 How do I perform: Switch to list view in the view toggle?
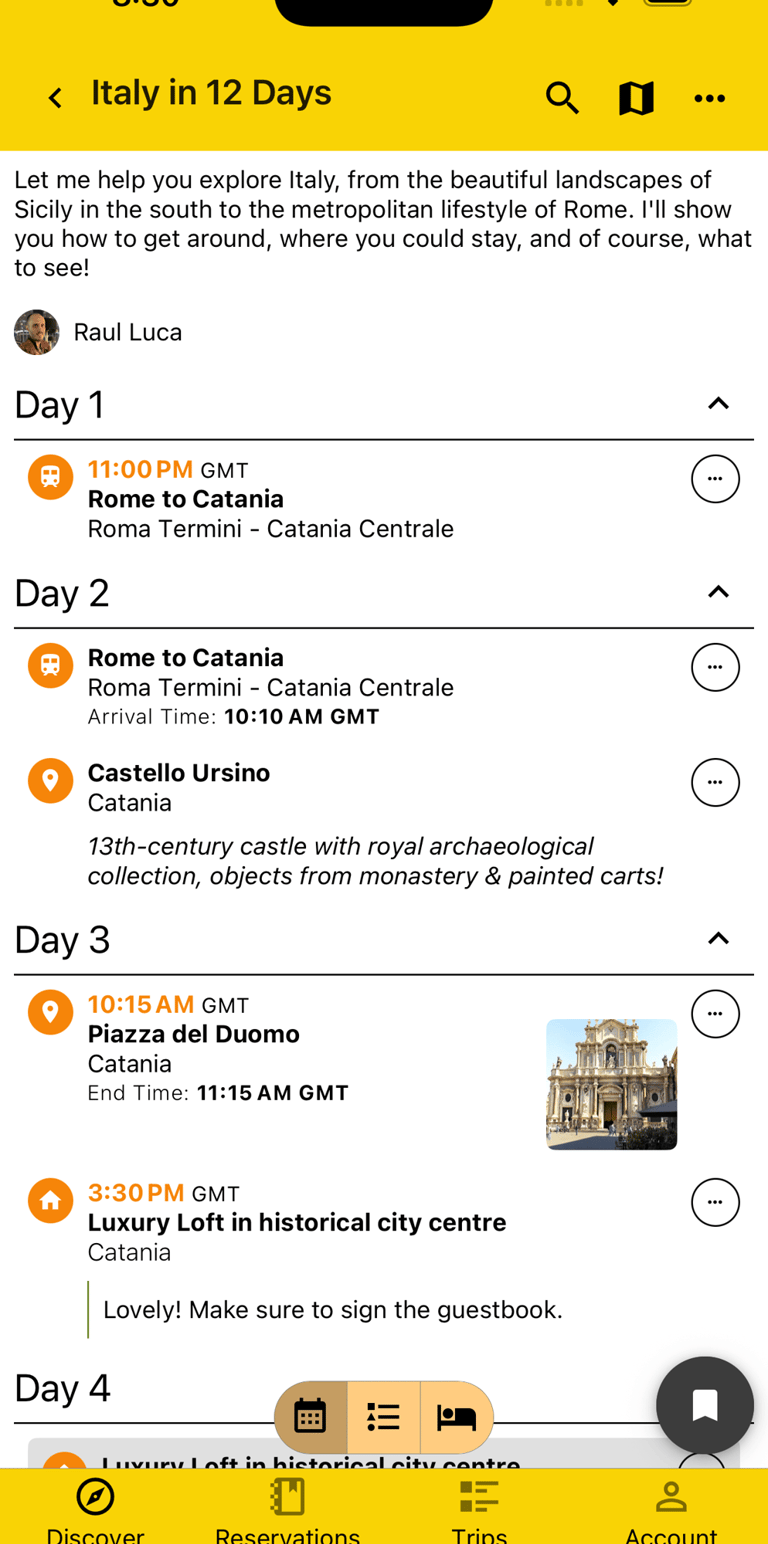point(383,1417)
